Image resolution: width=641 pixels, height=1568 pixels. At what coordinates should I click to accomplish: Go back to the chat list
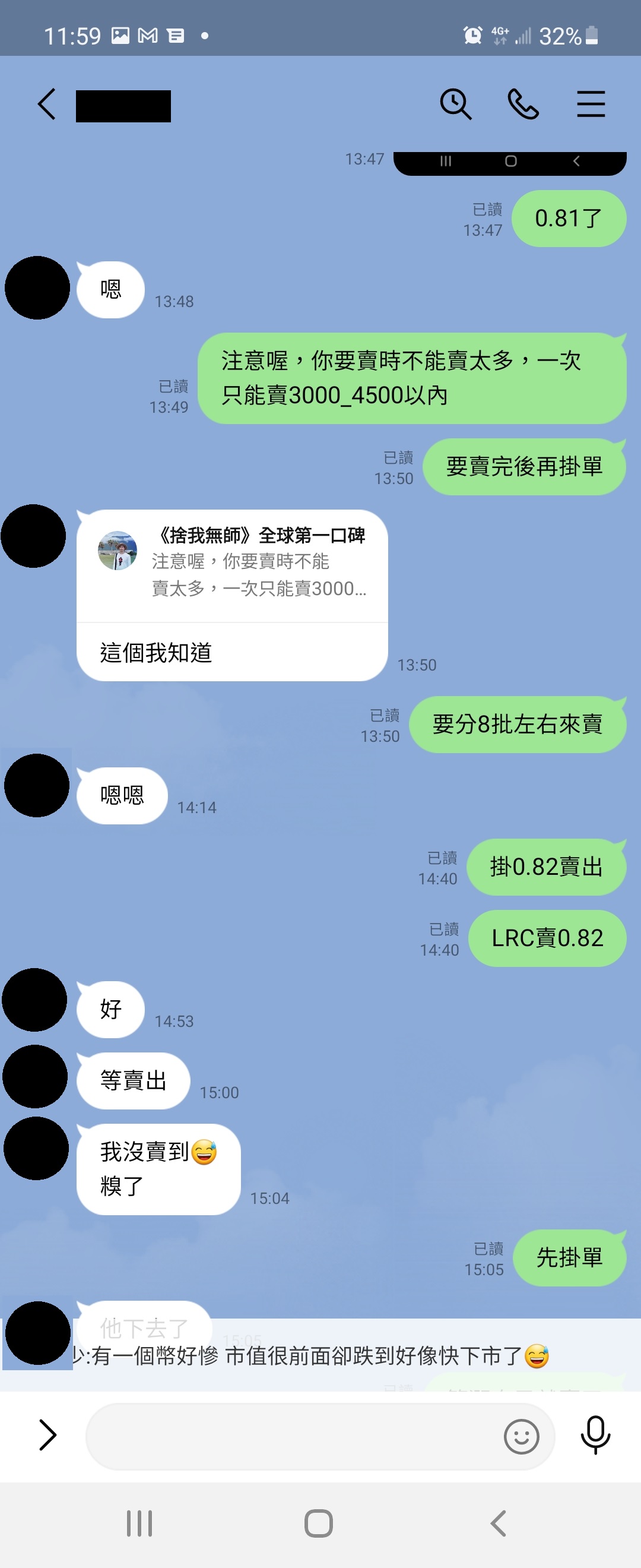(x=47, y=104)
